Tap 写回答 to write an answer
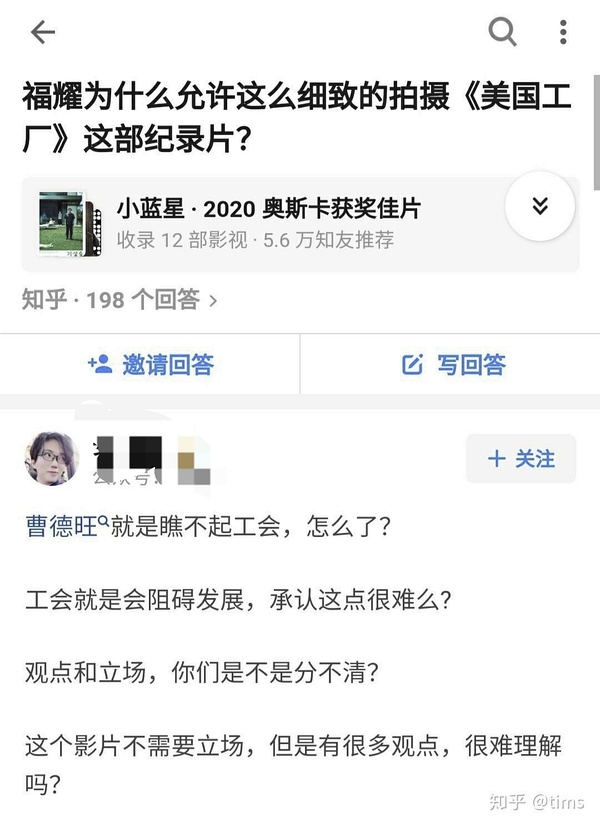 tap(453, 365)
